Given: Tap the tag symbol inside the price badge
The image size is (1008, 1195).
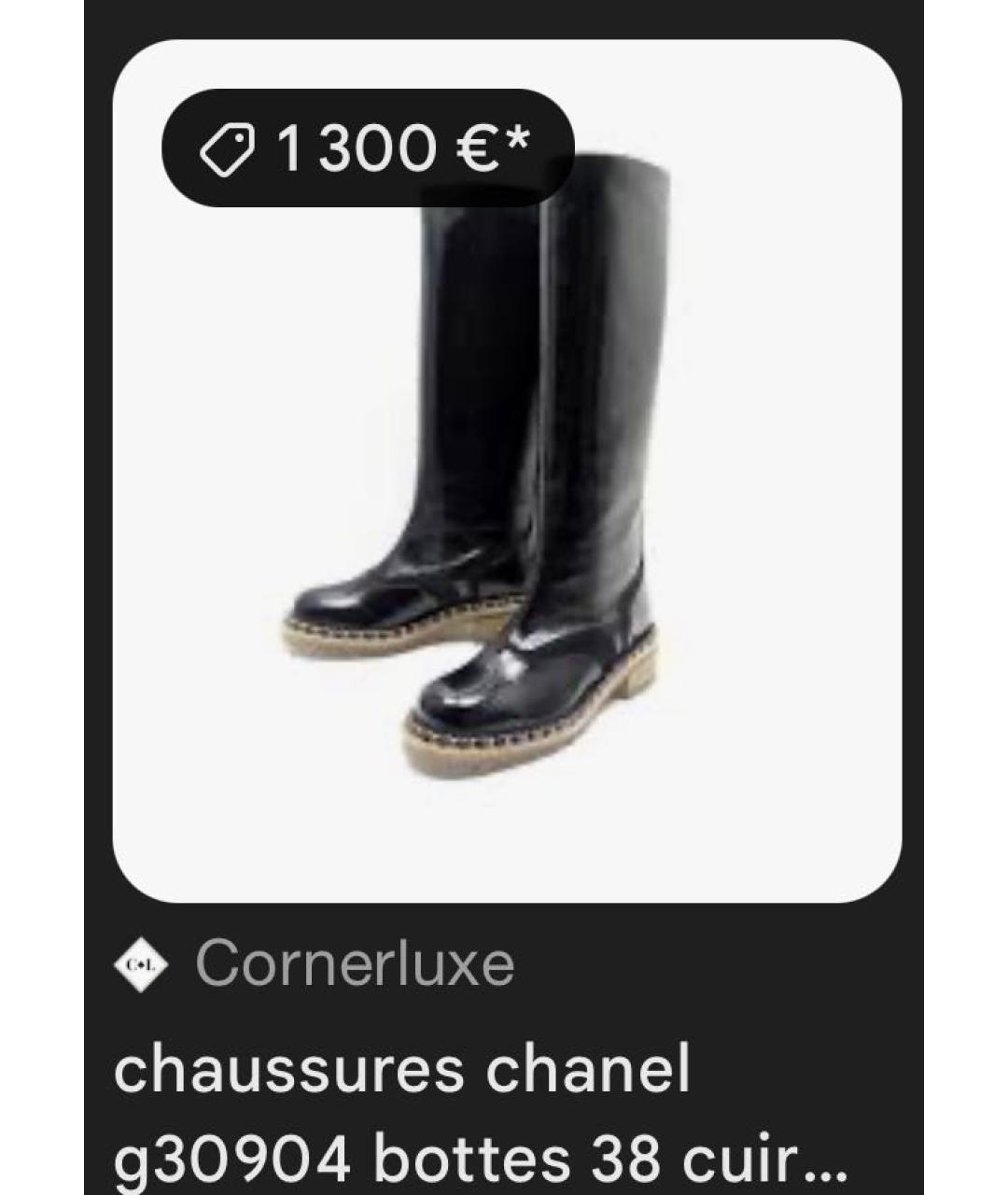Looking at the screenshot, I should 230,149.
